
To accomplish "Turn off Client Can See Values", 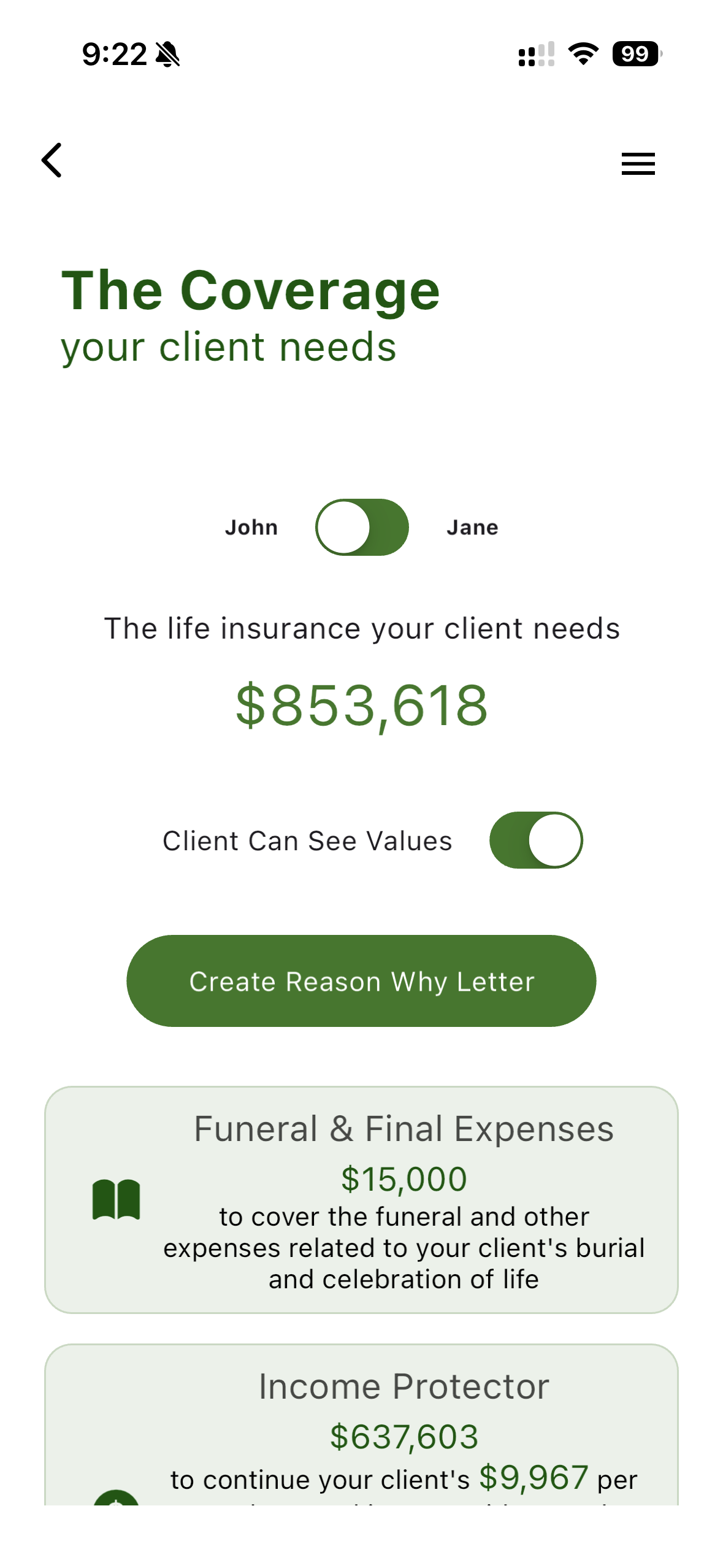I will (x=536, y=840).
